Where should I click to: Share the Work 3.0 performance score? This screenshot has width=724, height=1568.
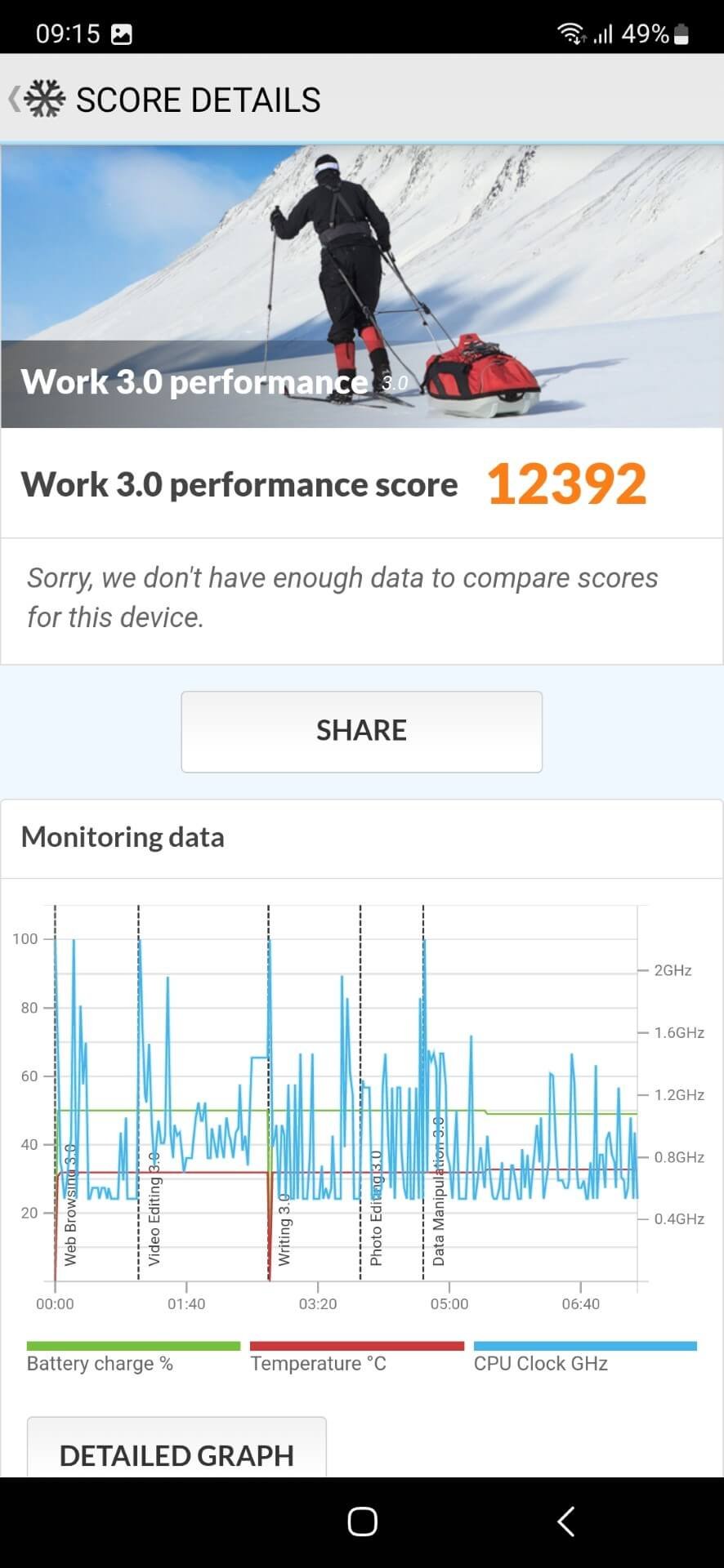tap(361, 731)
